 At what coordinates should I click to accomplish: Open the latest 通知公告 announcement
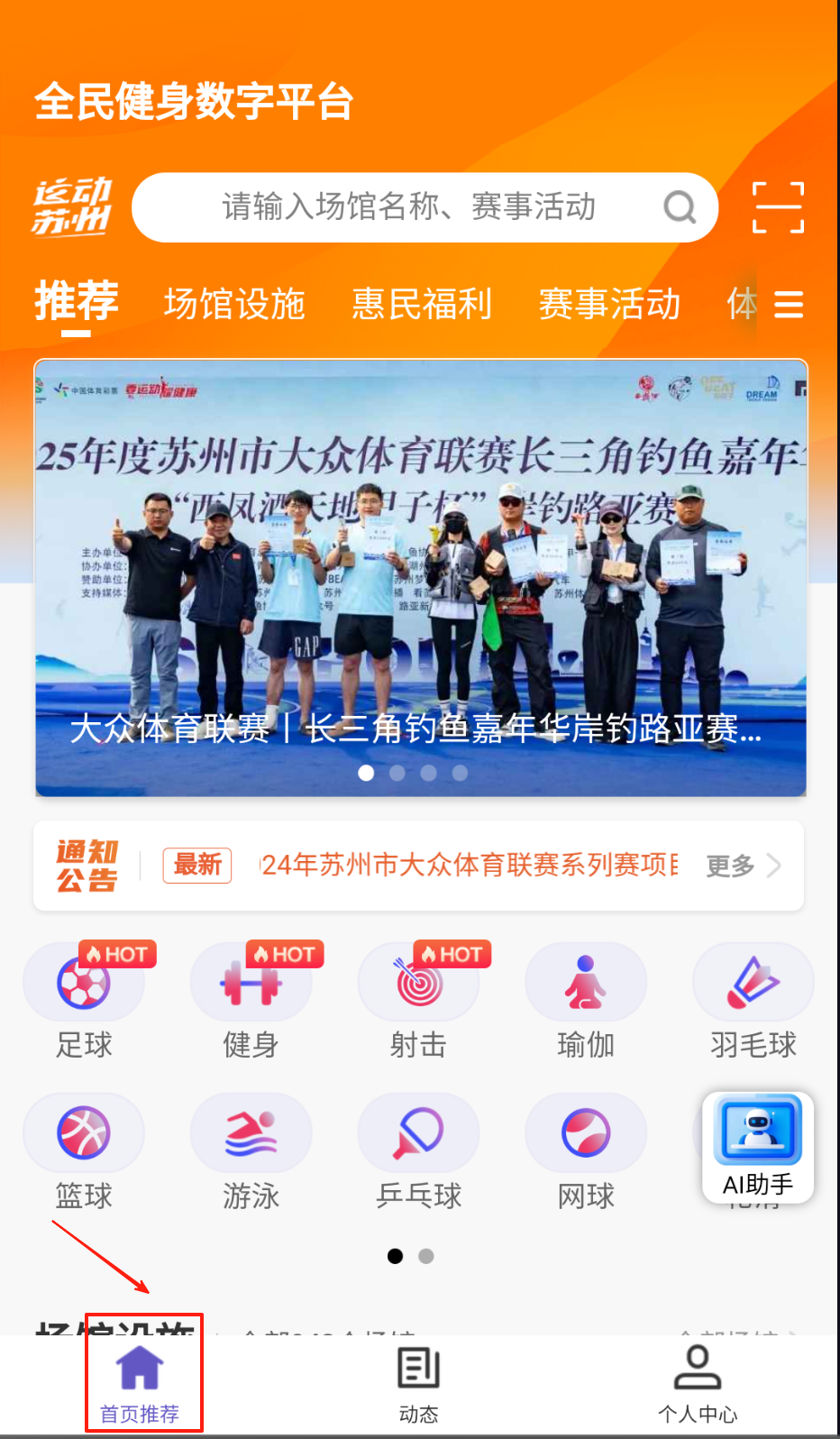click(469, 866)
